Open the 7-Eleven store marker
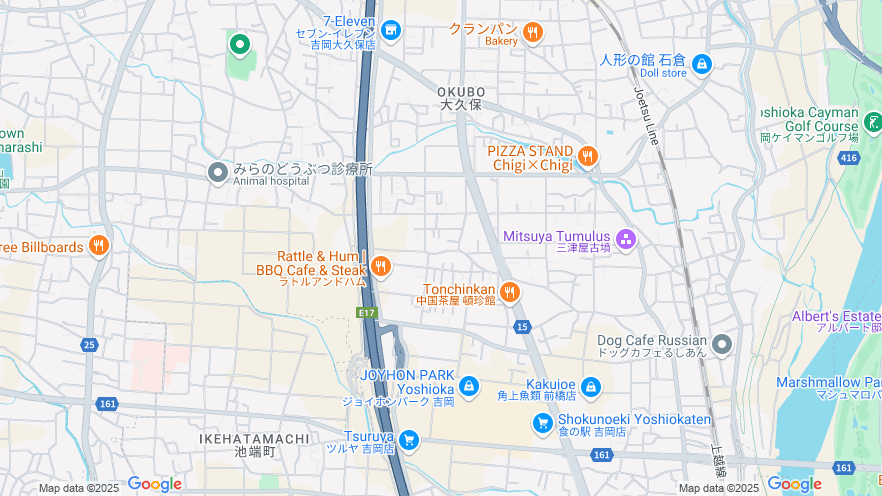 pyautogui.click(x=390, y=31)
